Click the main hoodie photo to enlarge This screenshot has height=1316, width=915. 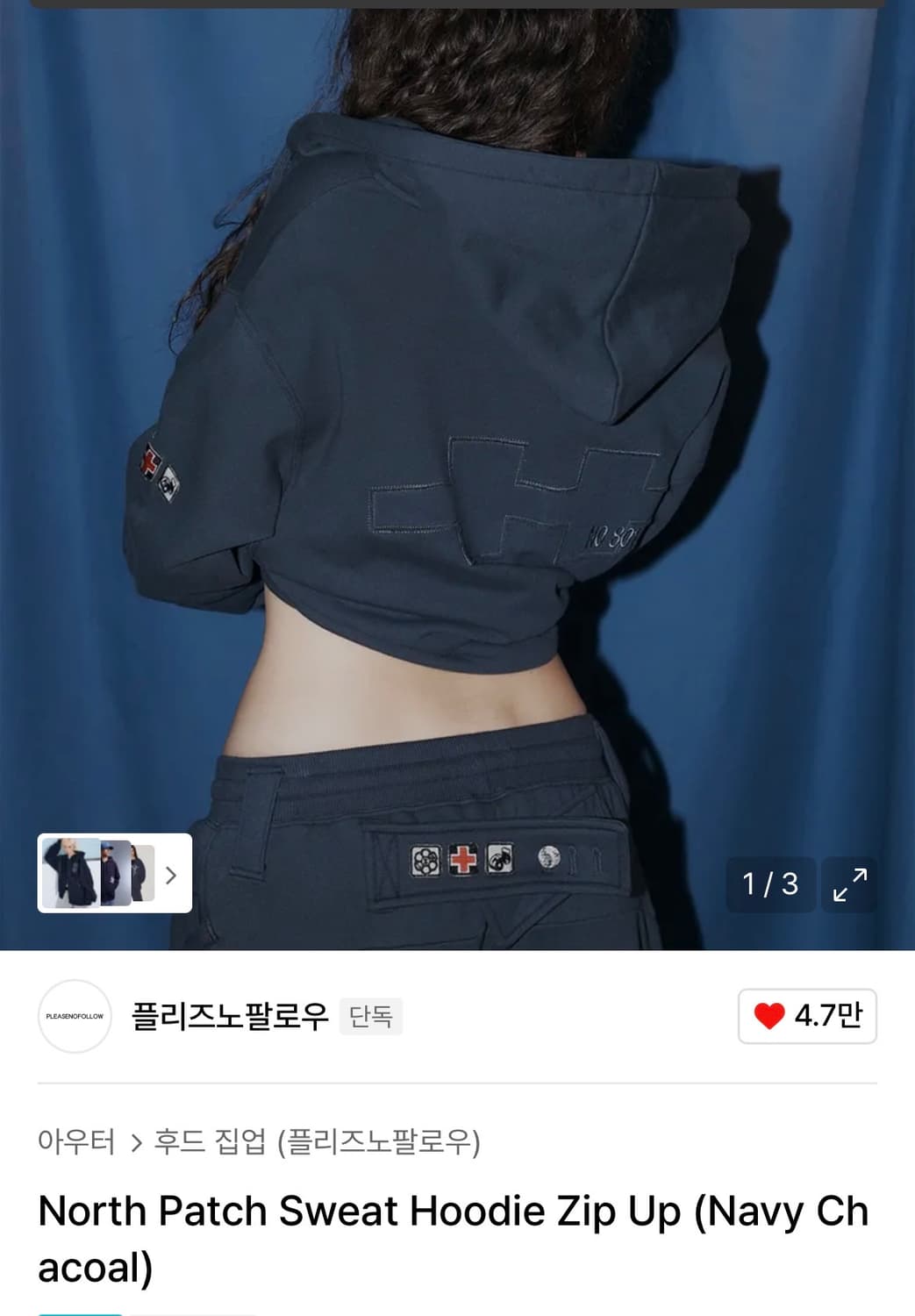click(x=456, y=439)
